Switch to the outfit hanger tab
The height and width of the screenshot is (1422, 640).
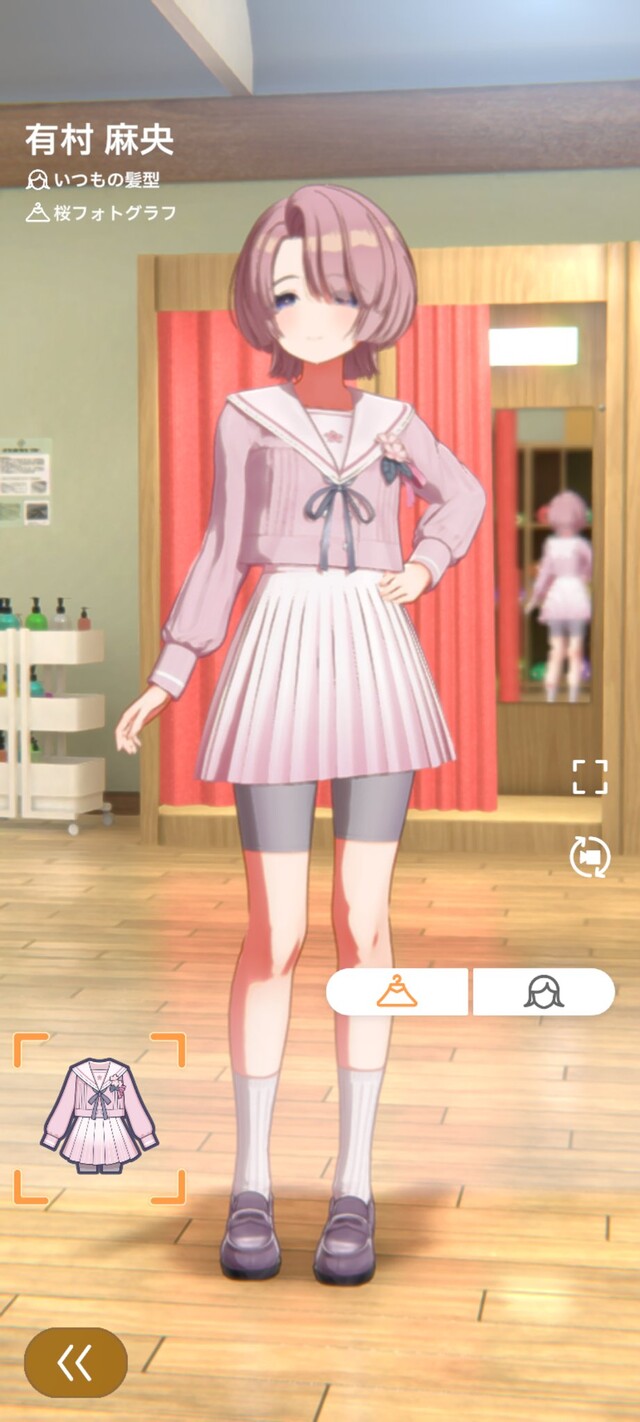397,992
